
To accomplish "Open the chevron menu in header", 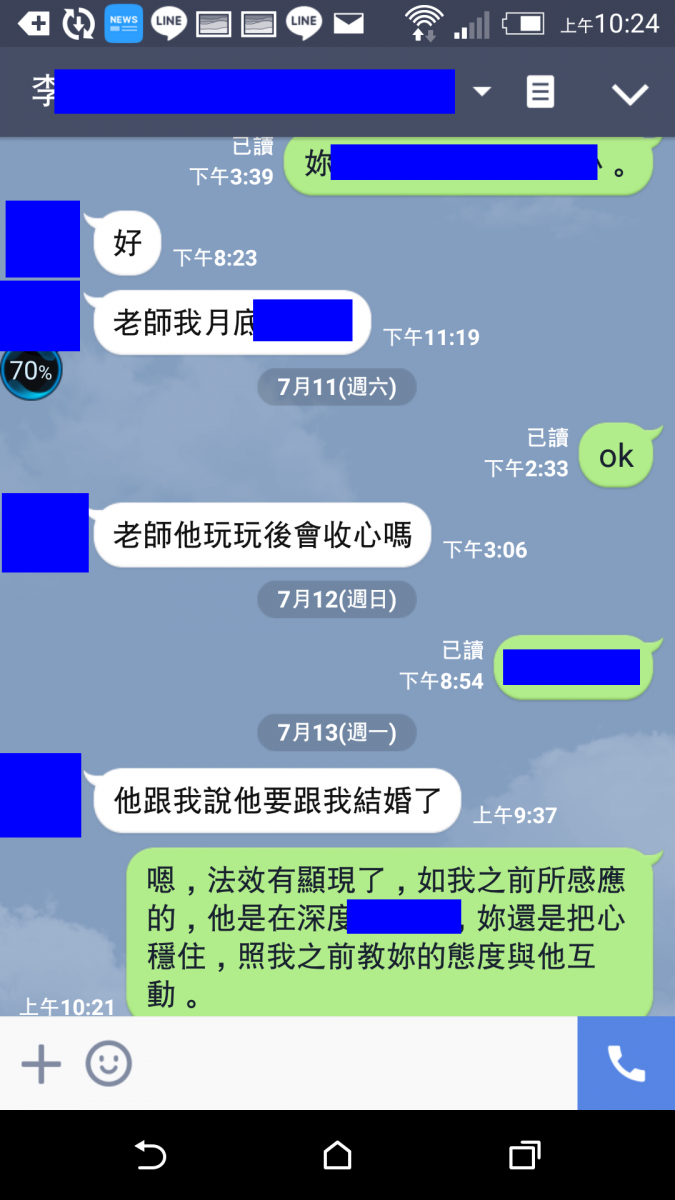I will click(x=630, y=94).
